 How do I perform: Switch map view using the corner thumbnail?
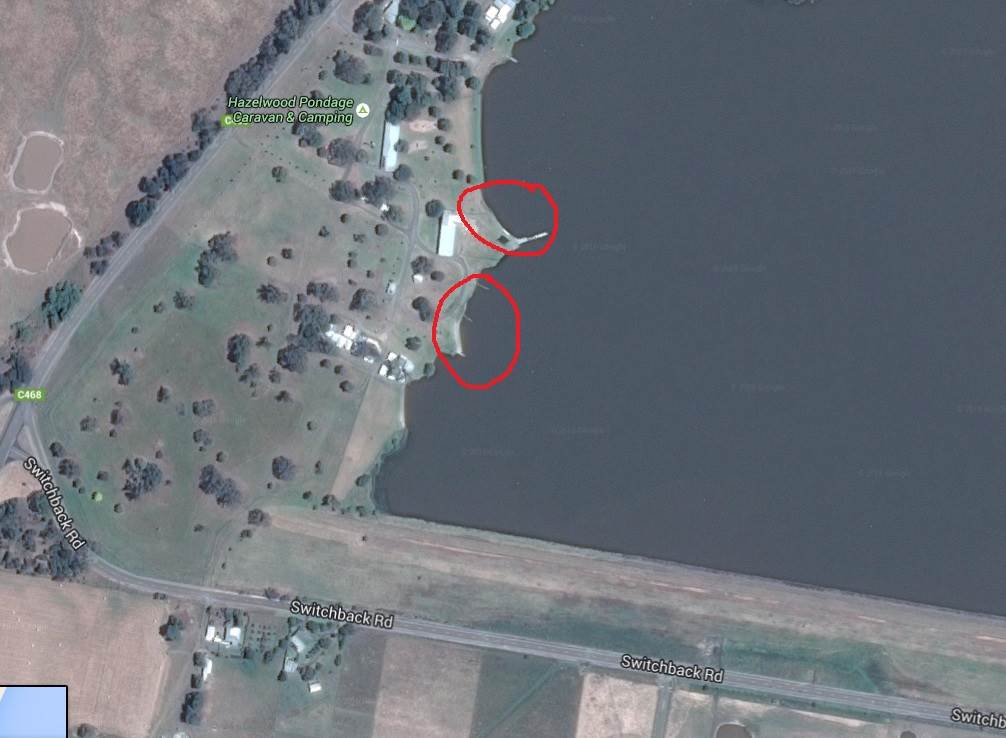click(33, 711)
